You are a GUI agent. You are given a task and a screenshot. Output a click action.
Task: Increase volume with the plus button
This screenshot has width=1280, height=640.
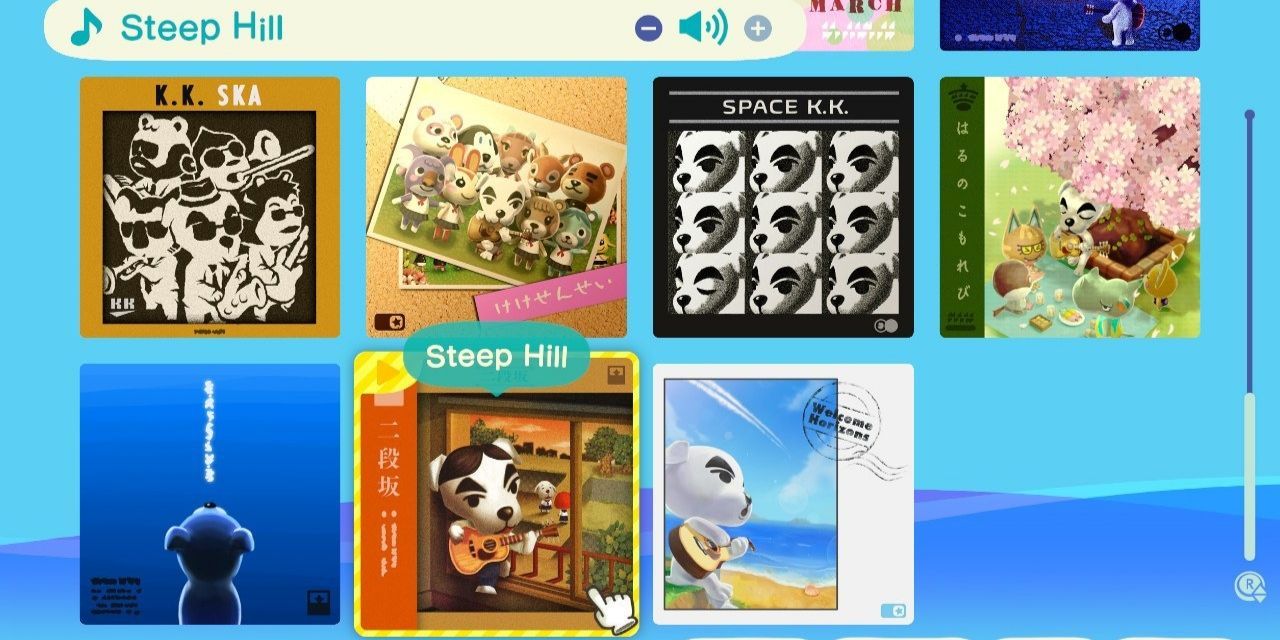click(x=758, y=28)
